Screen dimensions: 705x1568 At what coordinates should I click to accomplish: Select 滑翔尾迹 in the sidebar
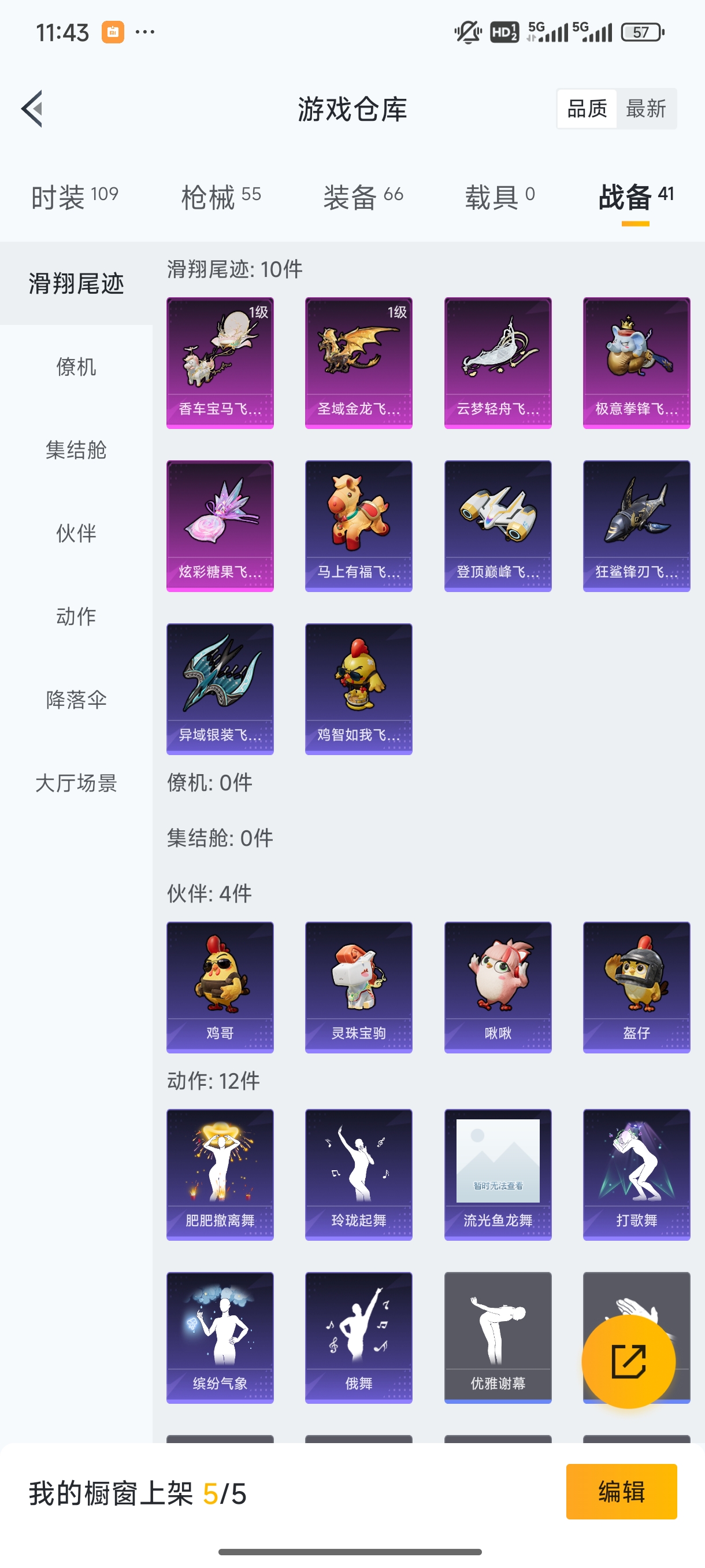coord(76,283)
